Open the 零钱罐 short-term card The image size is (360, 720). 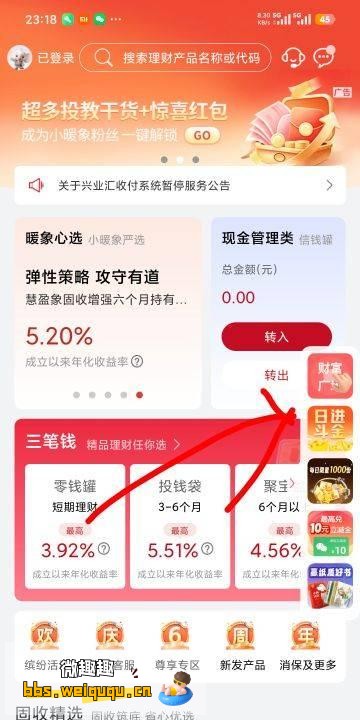(x=75, y=526)
